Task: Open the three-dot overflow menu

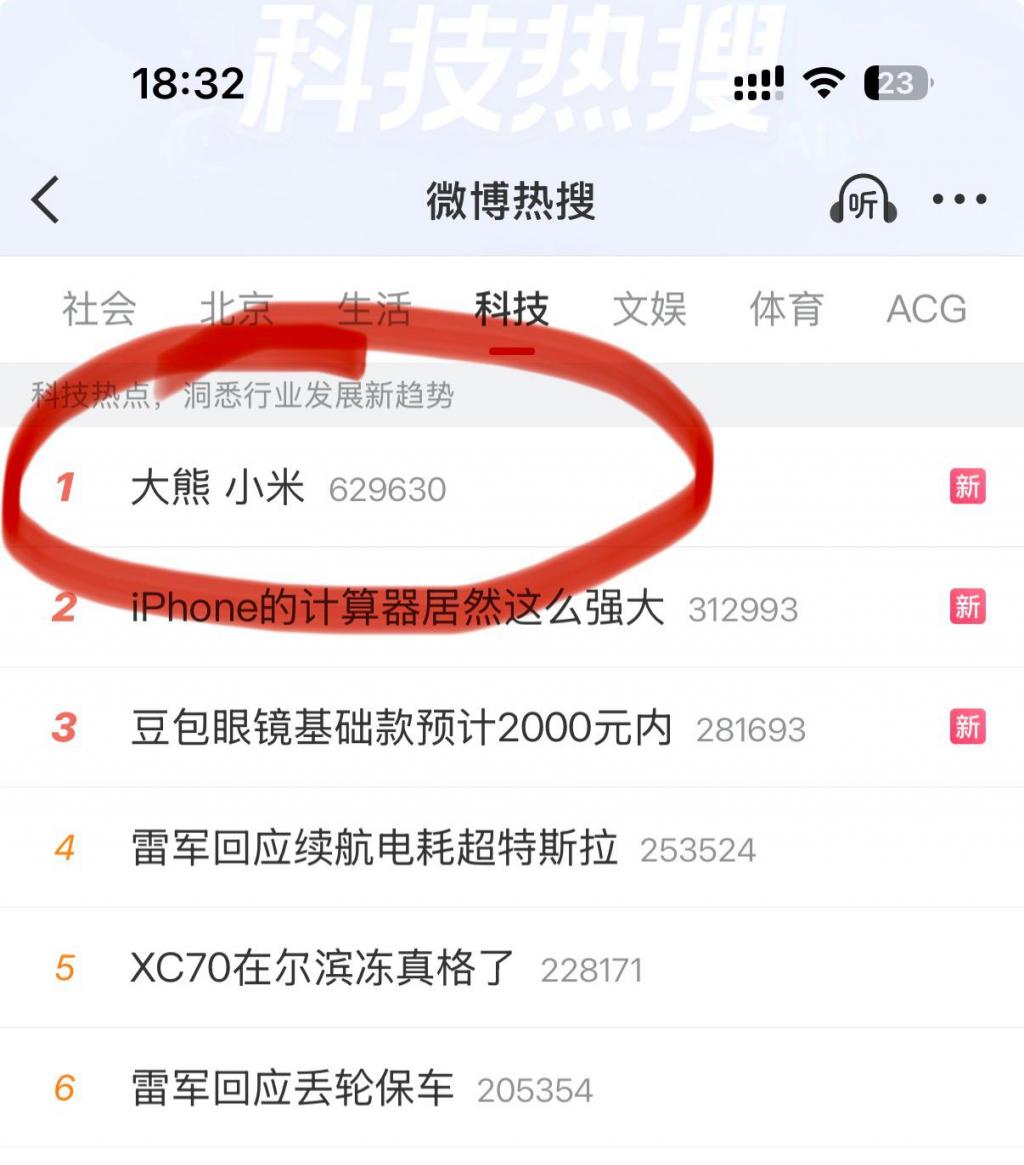Action: [x=959, y=200]
